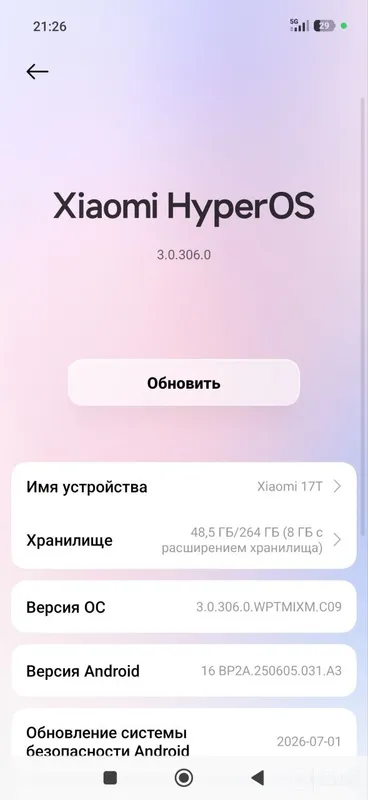Screen dimensions: 368x800
Task: Go back using the top arrow
Action: click(37, 72)
